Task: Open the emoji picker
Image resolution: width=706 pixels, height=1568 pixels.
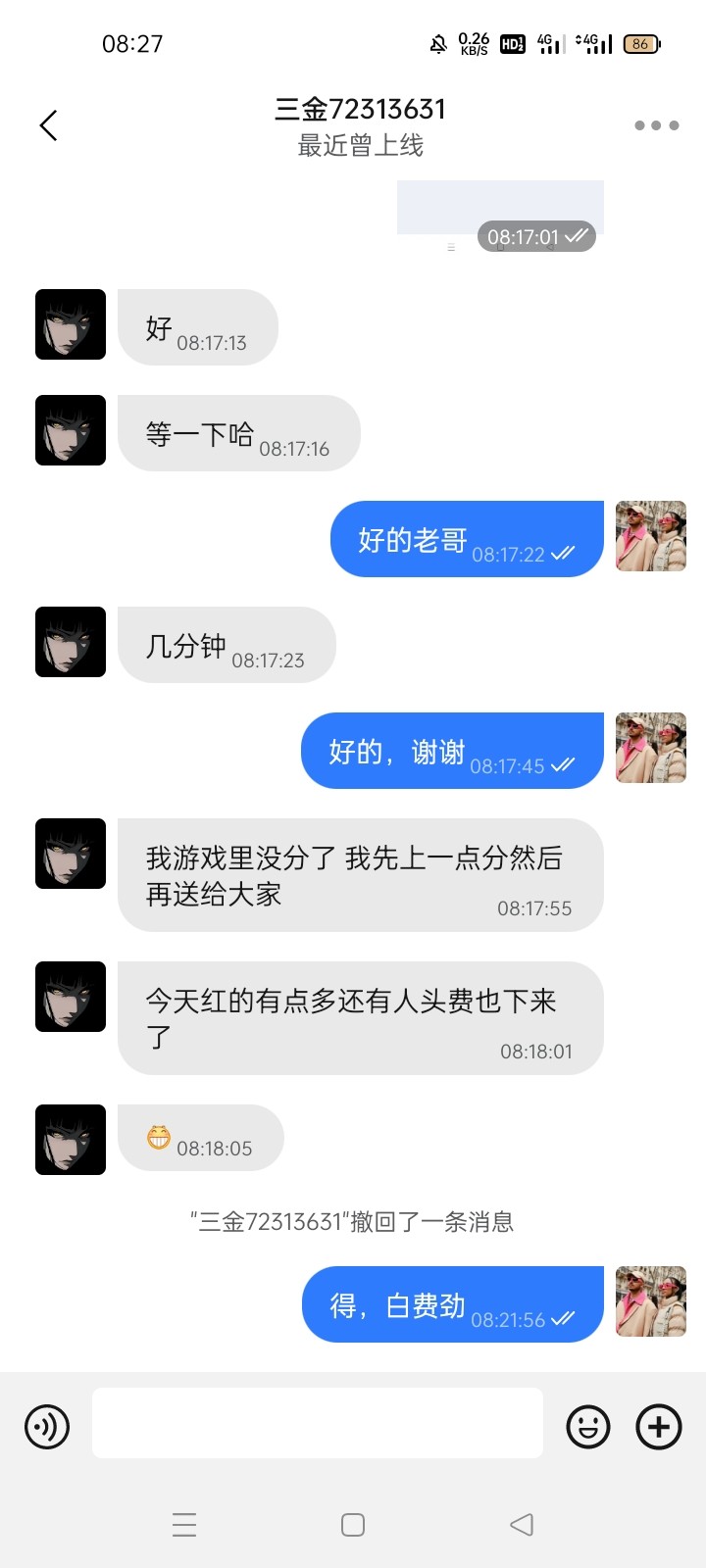Action: pos(588,1427)
